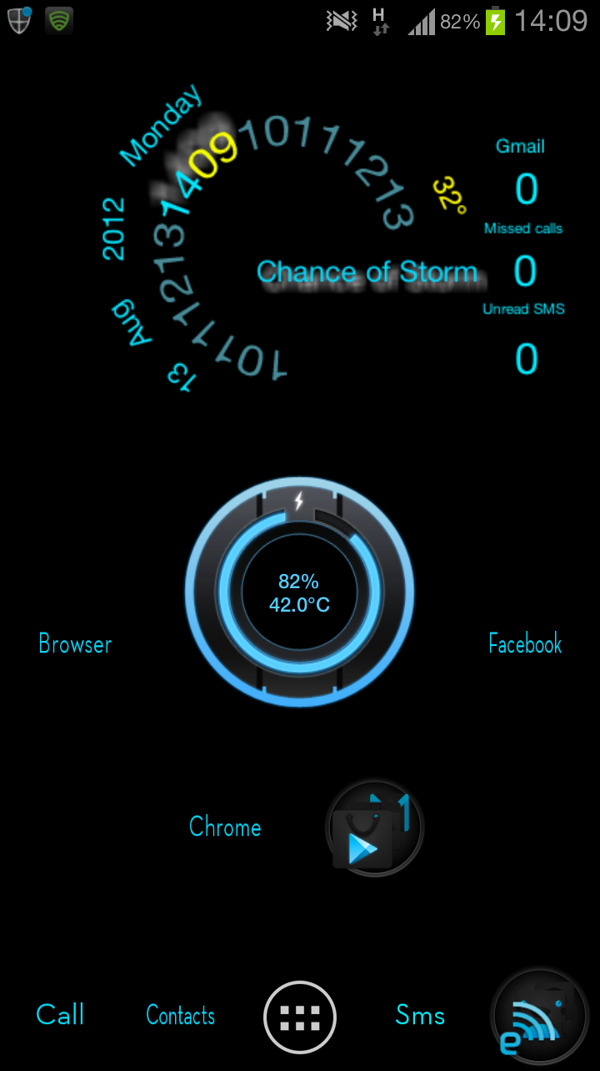Open the Play Store icon

coord(375,829)
